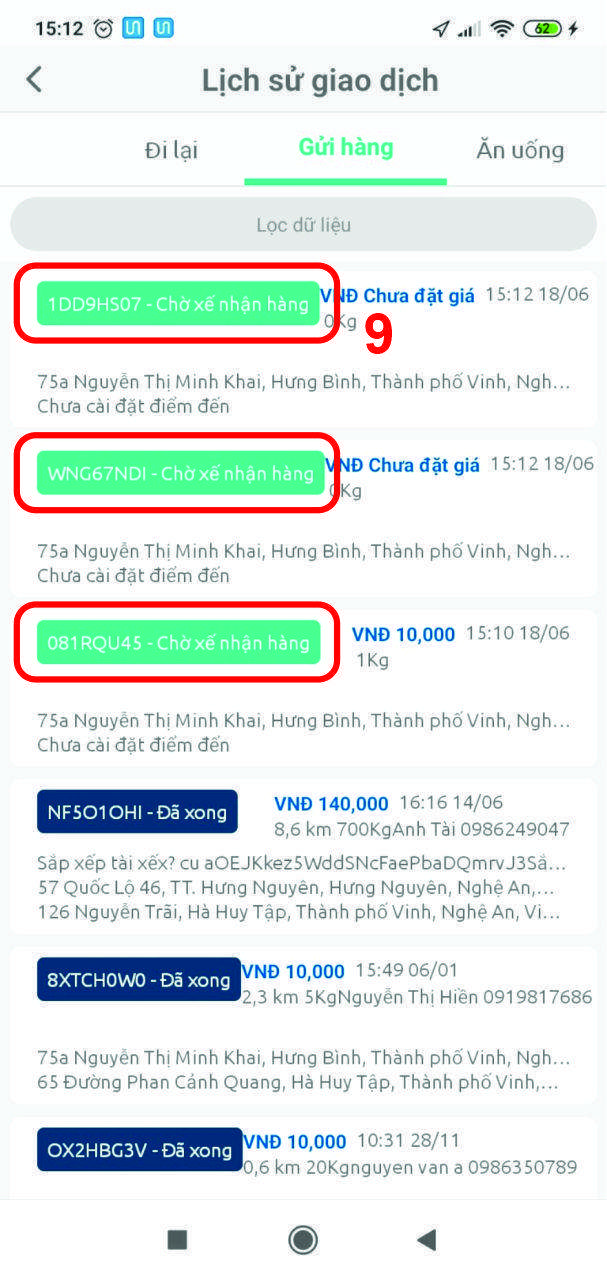Viewport: 607px width, 1280px height.
Task: Switch to the Đi lại tab
Action: coord(171,150)
